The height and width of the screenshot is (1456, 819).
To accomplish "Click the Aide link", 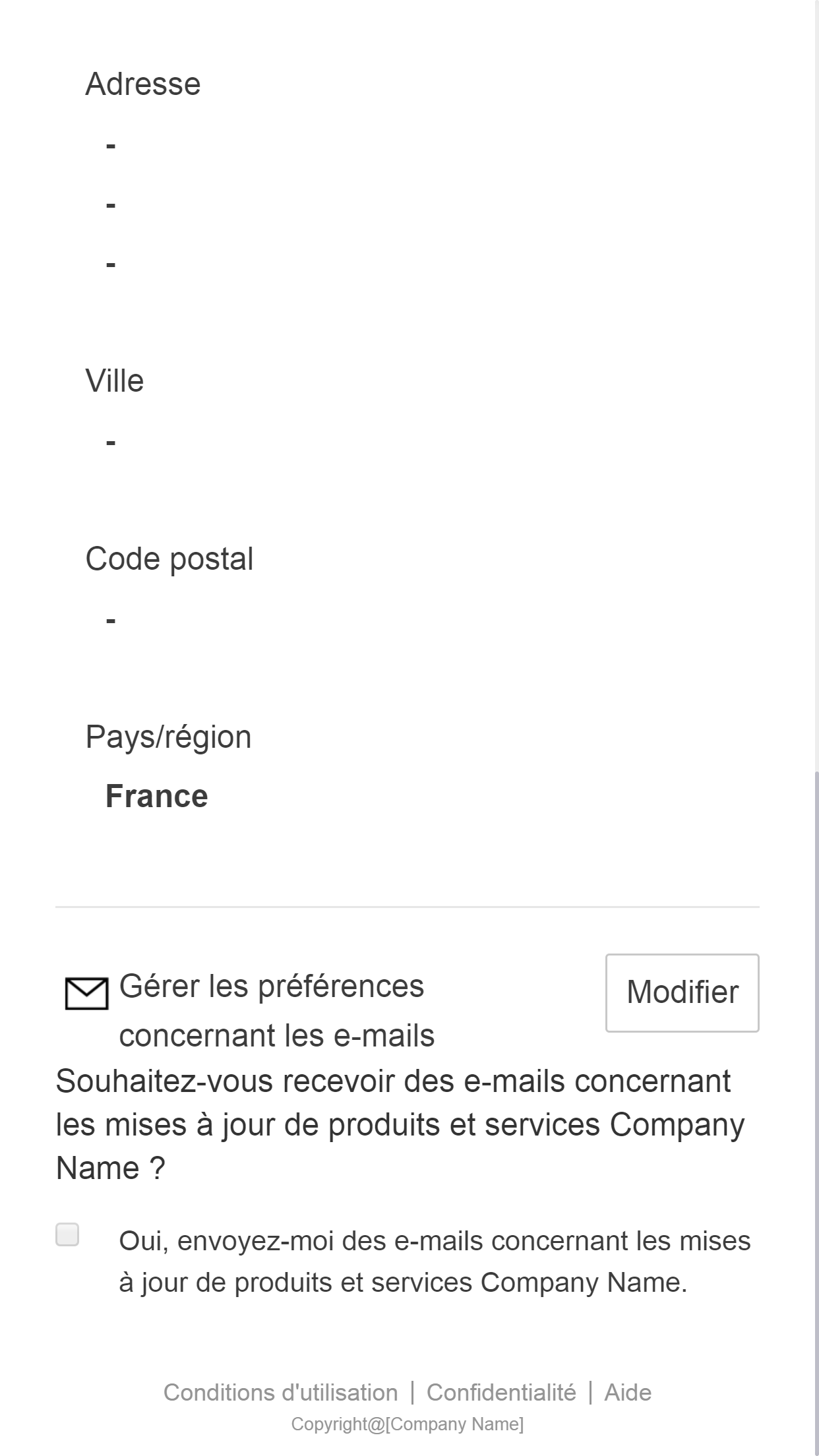I will (x=626, y=1391).
